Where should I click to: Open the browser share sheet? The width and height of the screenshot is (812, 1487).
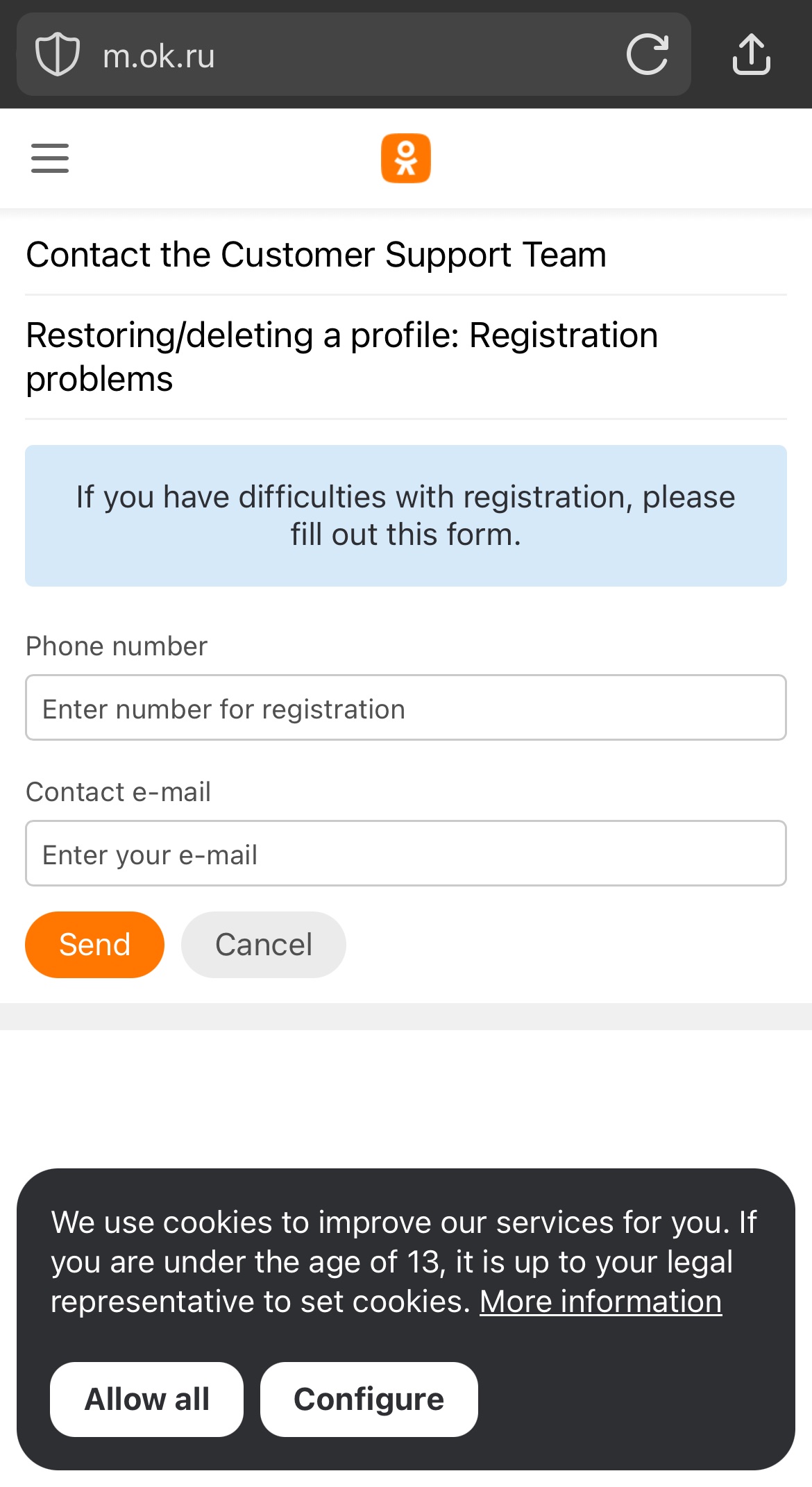751,54
